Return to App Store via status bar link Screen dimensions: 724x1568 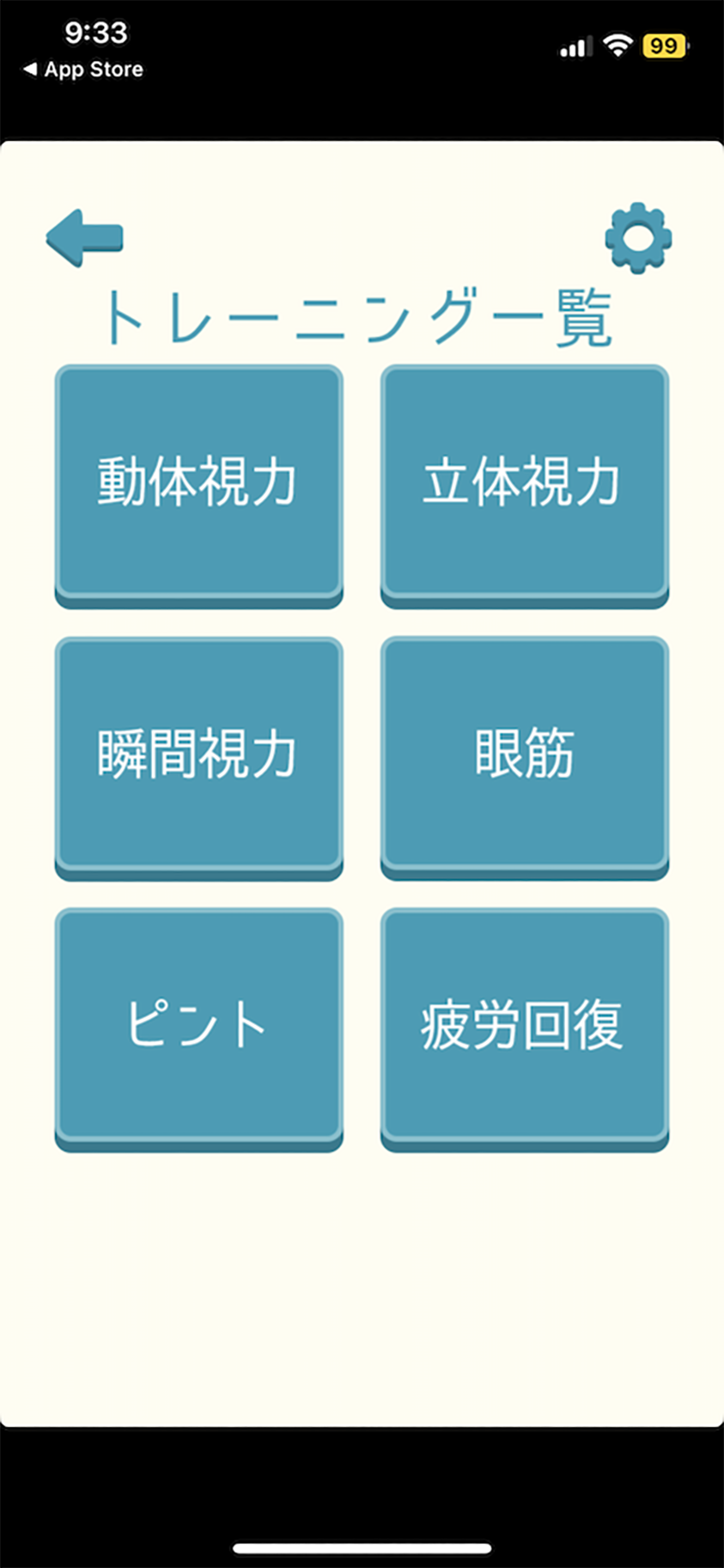[x=83, y=70]
